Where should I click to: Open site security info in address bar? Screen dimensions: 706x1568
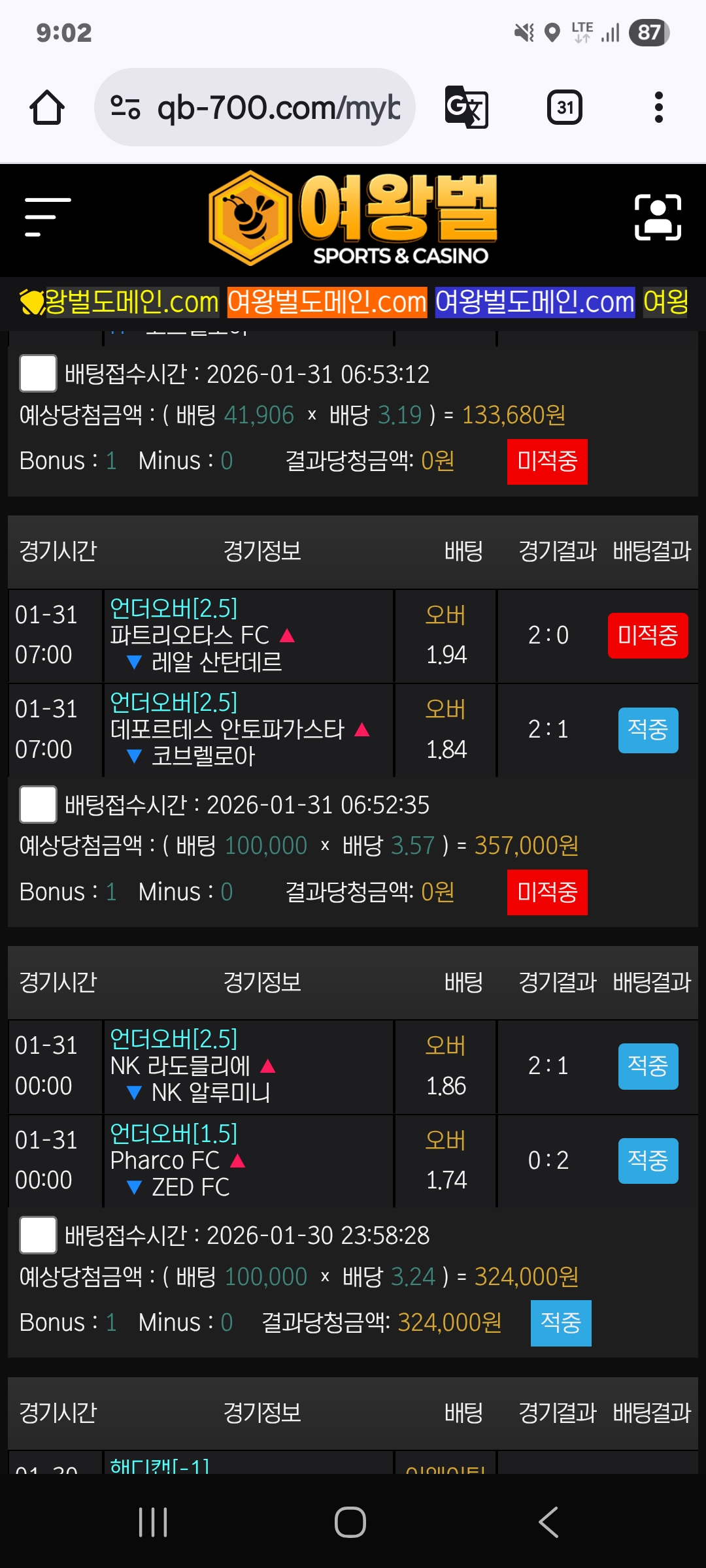[126, 108]
